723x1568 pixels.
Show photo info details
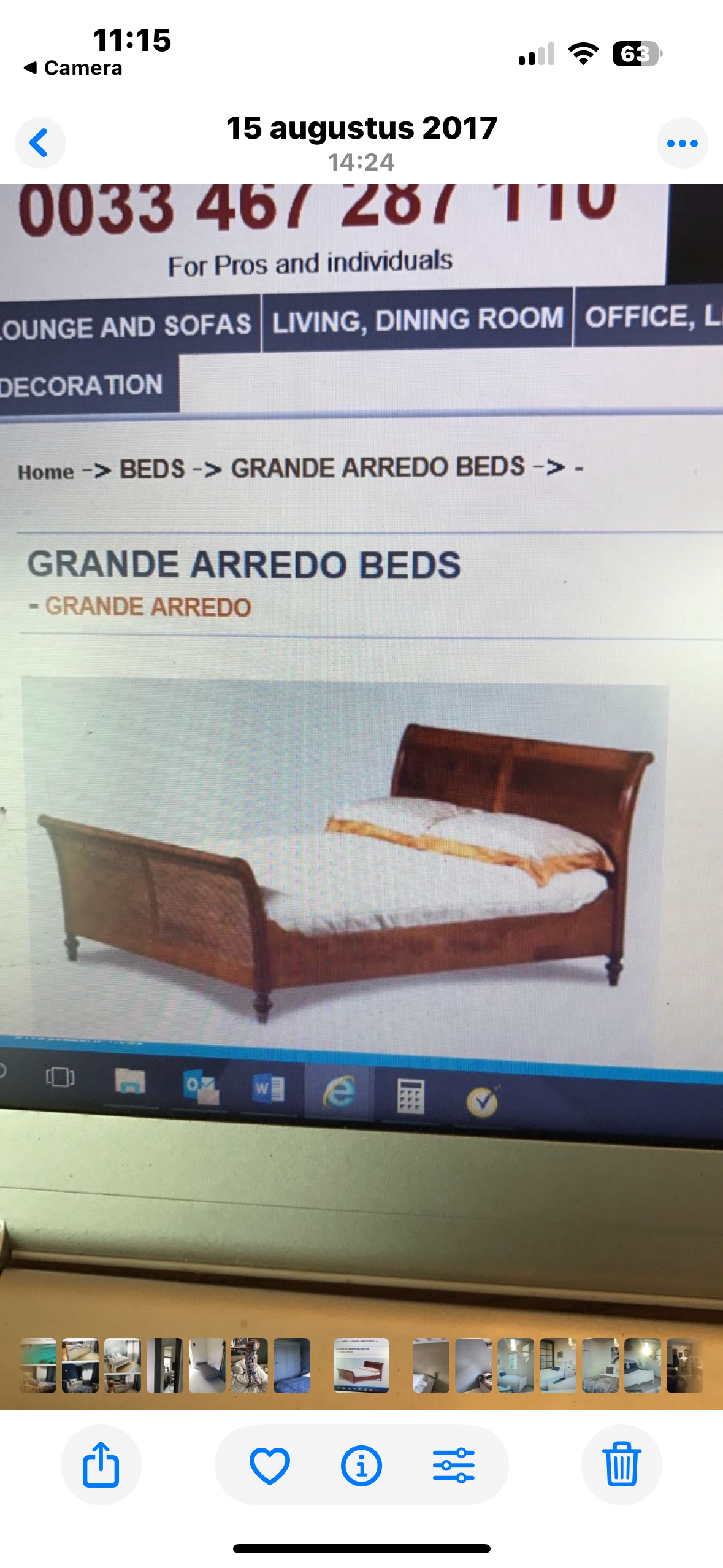coord(361,1464)
